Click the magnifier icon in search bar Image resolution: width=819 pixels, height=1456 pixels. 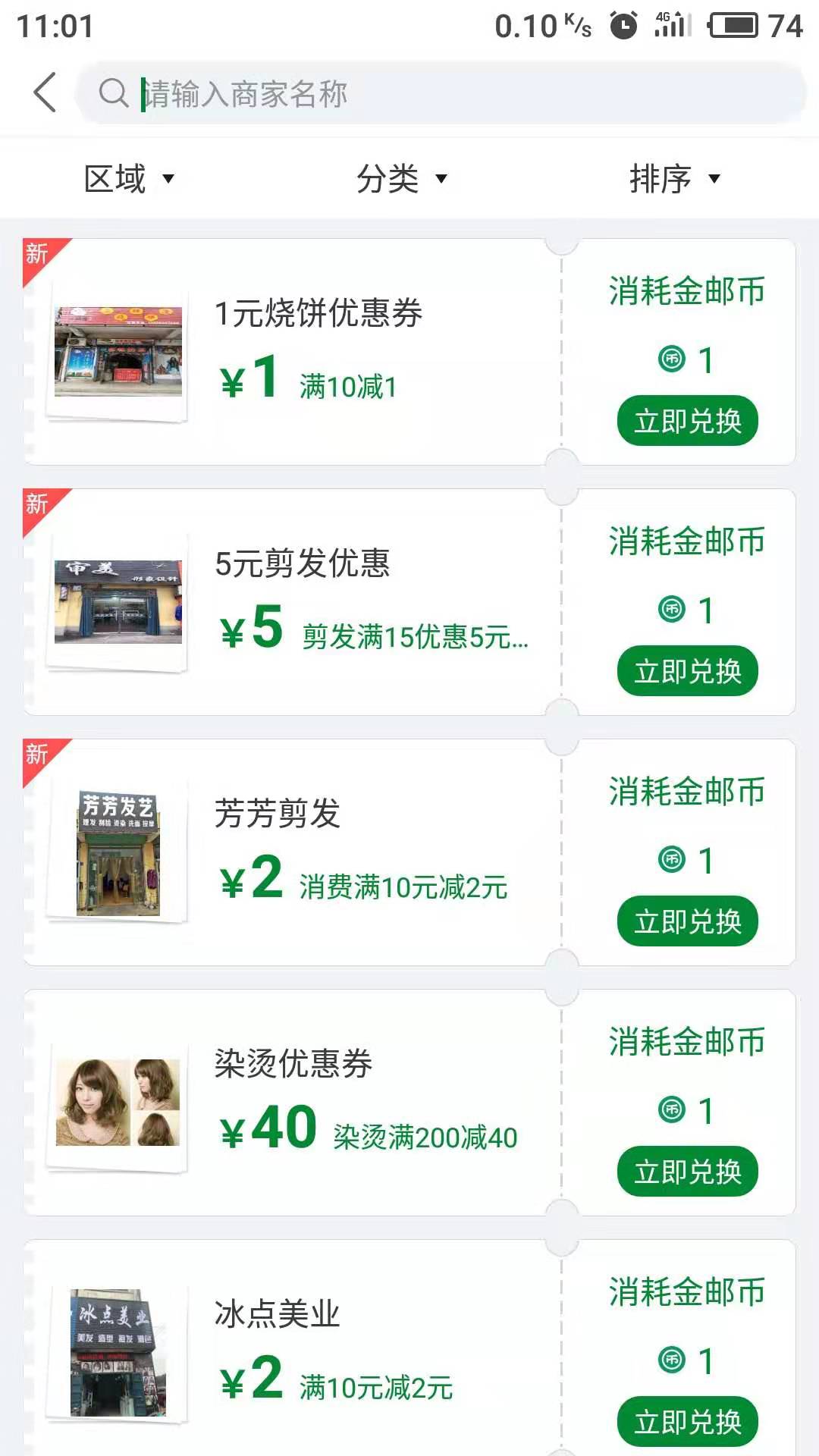pyautogui.click(x=112, y=94)
